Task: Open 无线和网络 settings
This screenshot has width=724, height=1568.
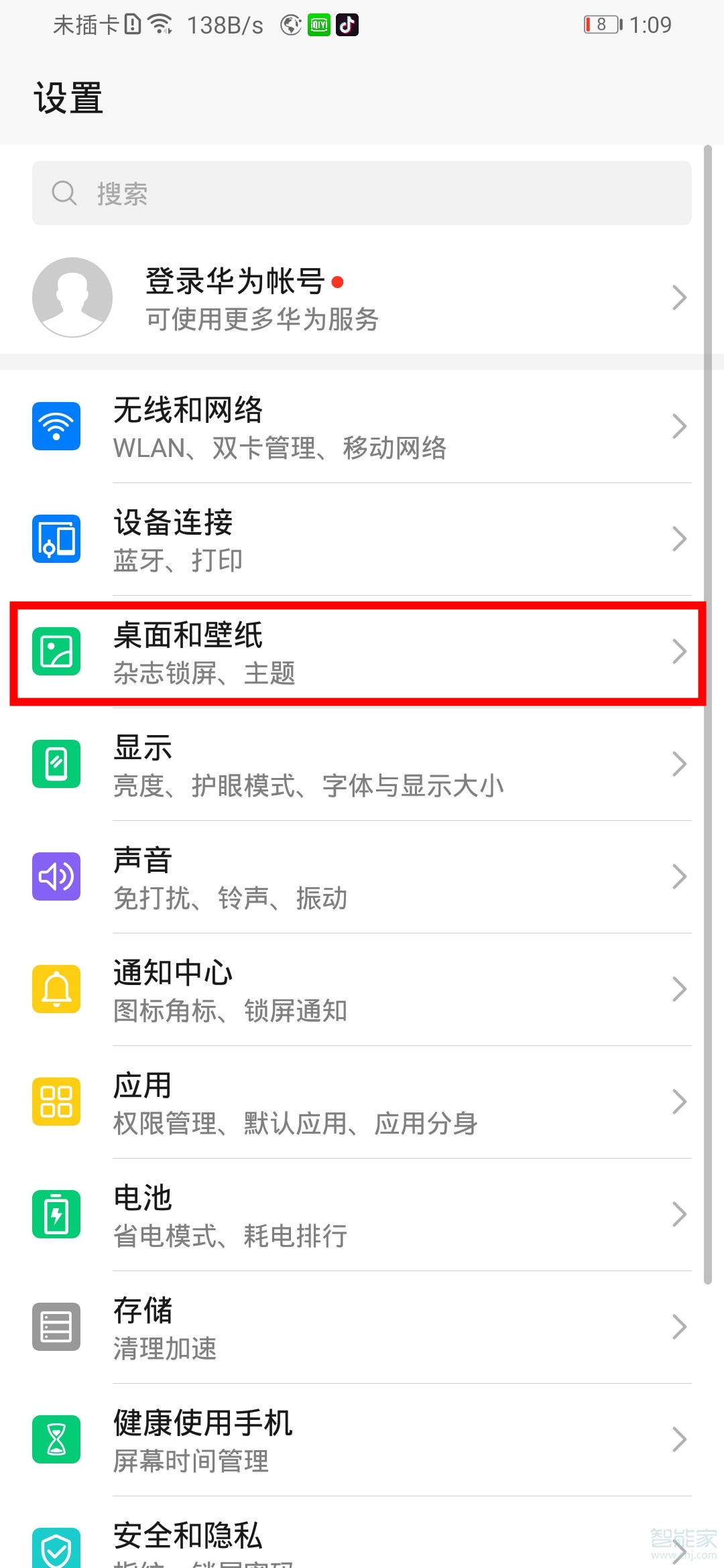Action: (x=362, y=427)
